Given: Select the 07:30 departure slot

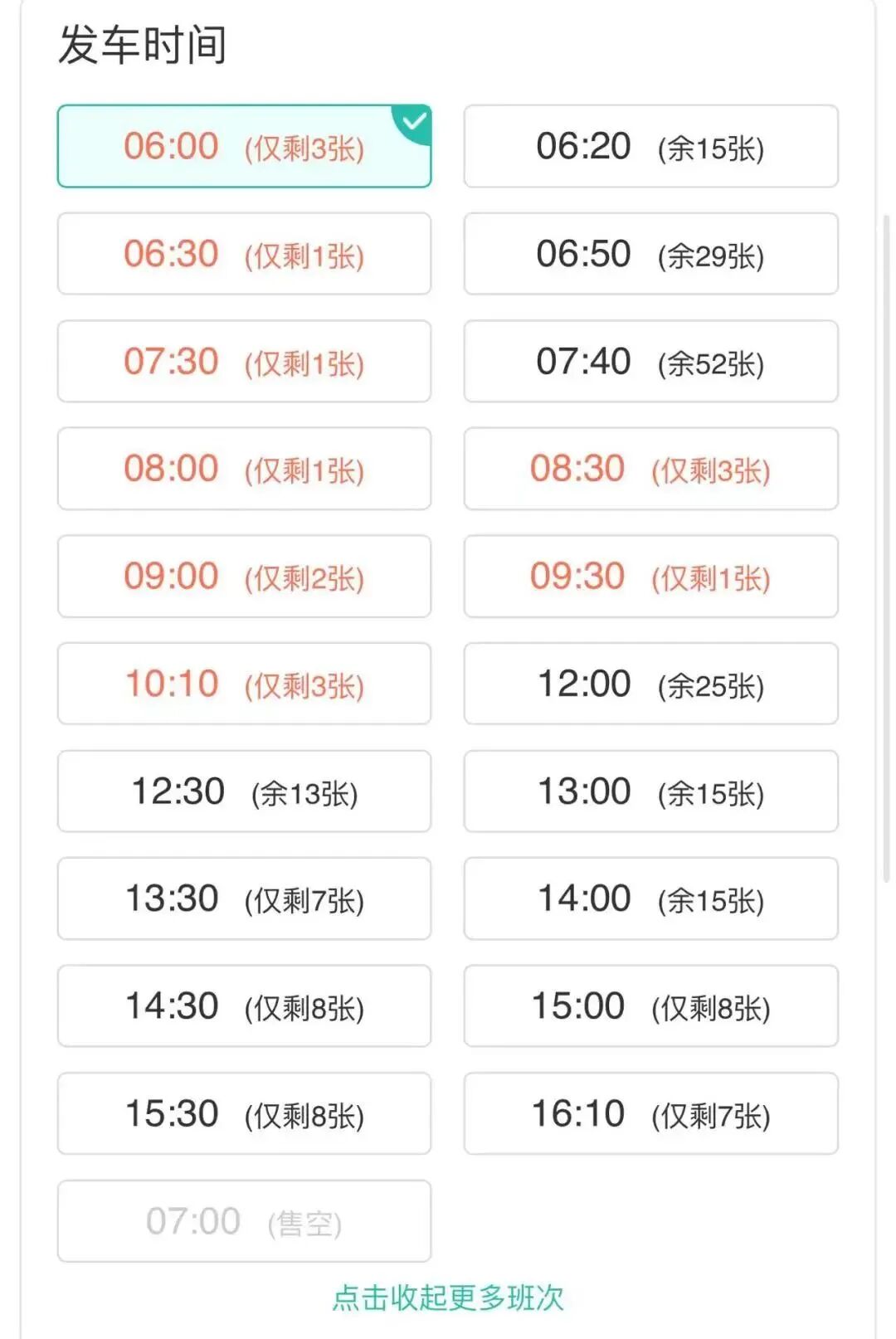Looking at the screenshot, I should [x=244, y=362].
